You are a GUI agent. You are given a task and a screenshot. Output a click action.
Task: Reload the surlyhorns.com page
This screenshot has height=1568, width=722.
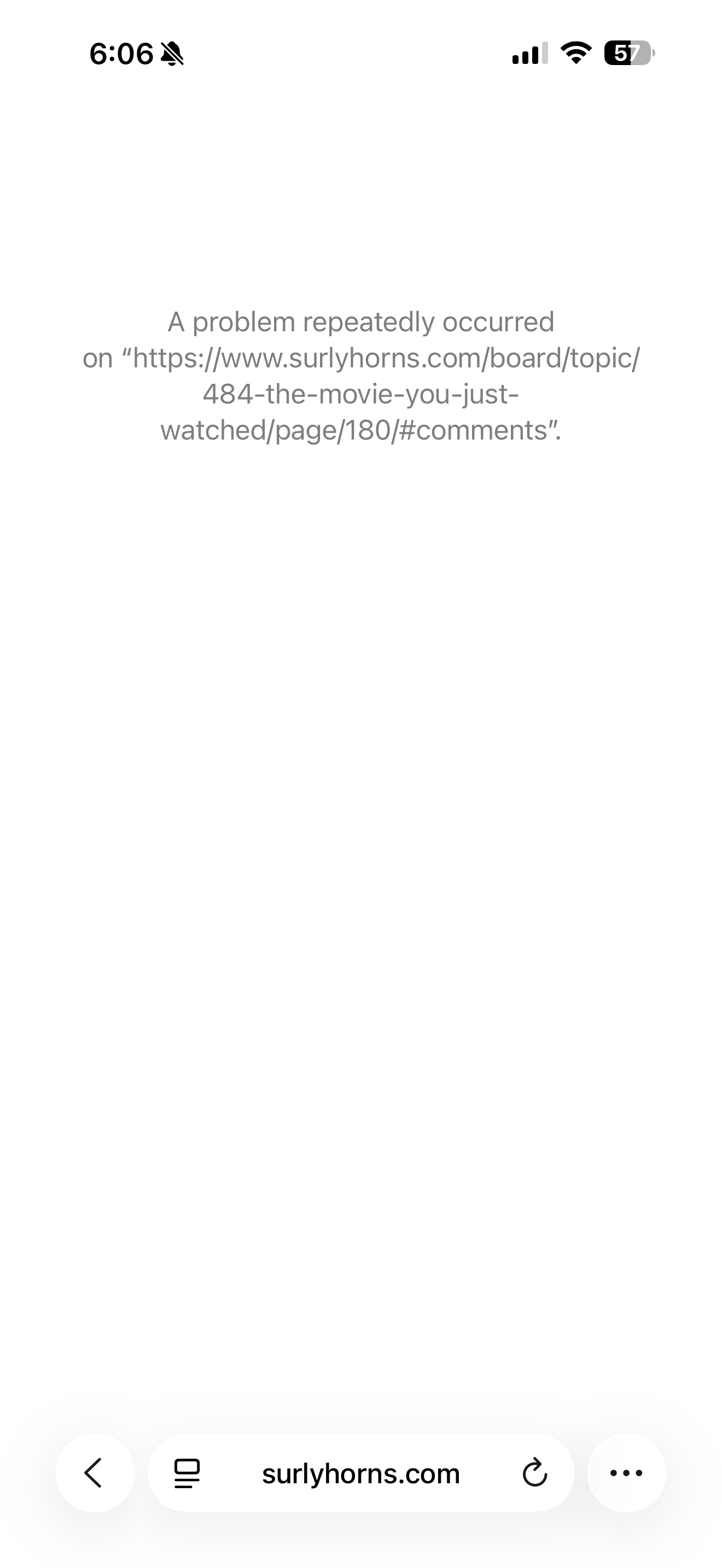pyautogui.click(x=534, y=1473)
